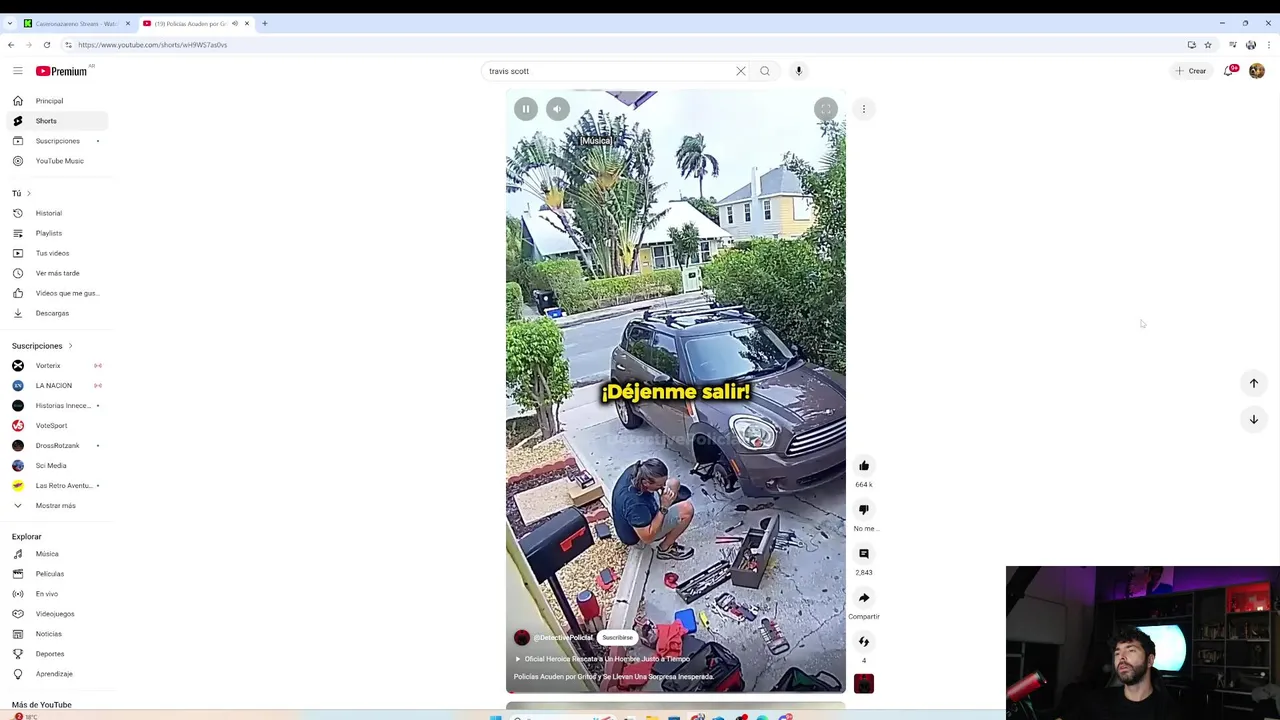Open the comments on this Short

click(864, 554)
